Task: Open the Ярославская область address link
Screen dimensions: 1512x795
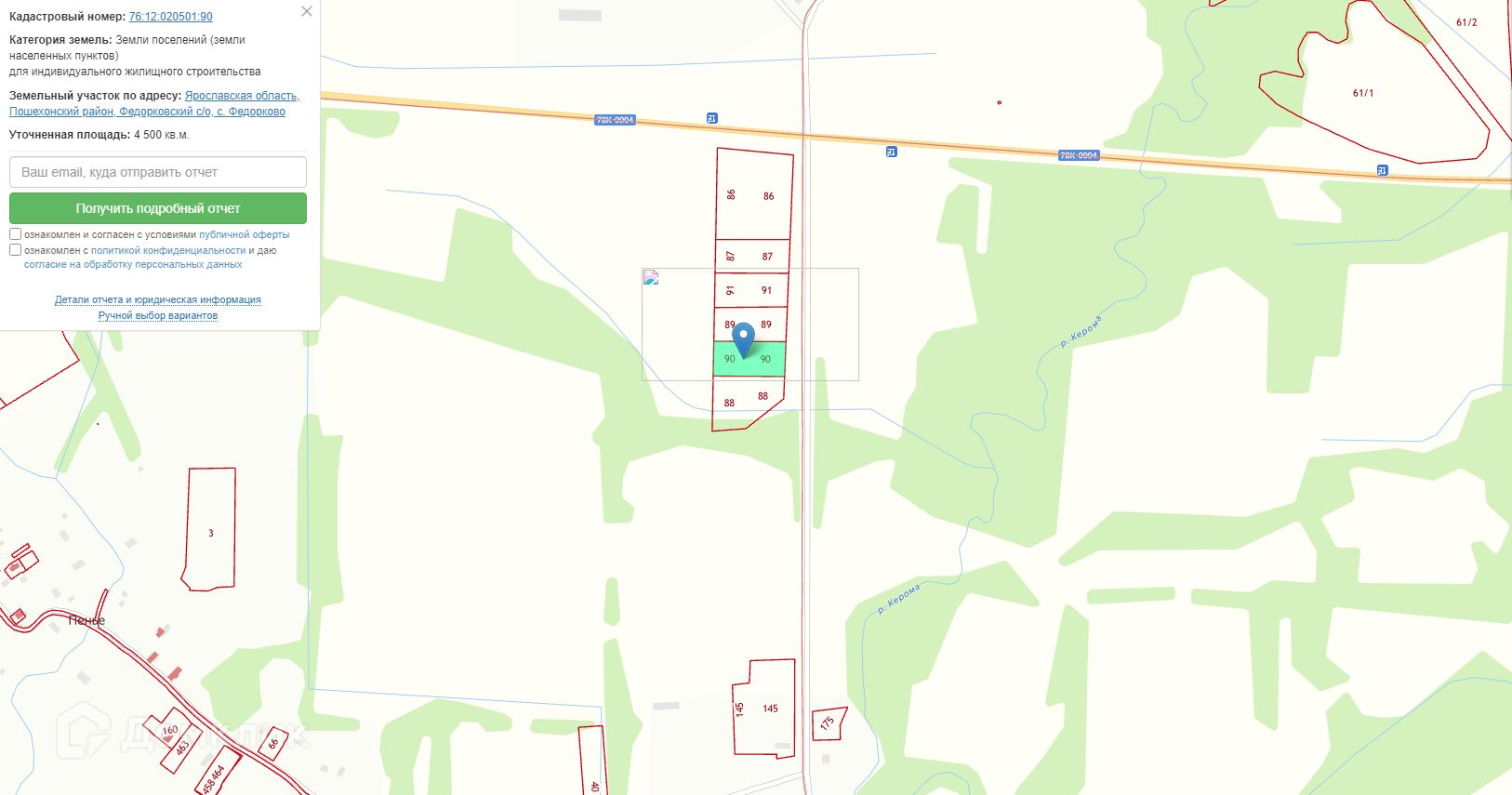Action: (x=242, y=96)
